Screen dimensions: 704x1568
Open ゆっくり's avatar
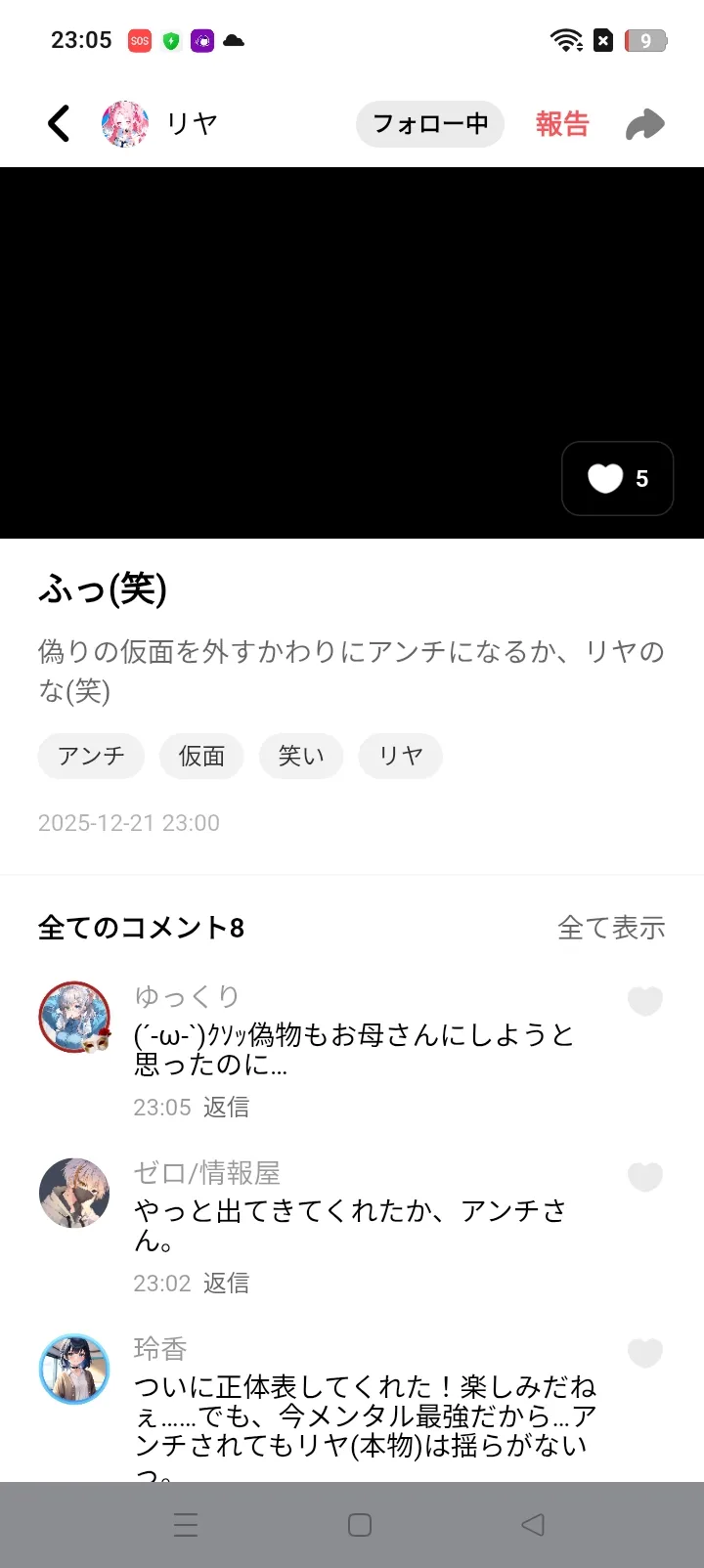74,1018
